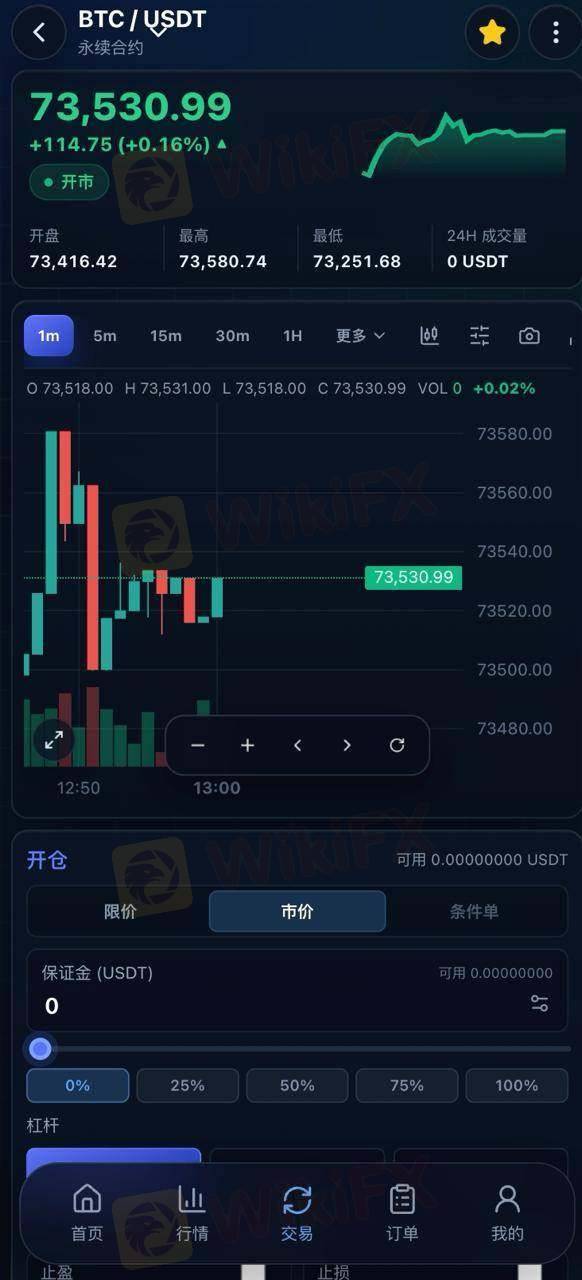Toggle the favorite star for BTC/USDT
Image resolution: width=582 pixels, height=1280 pixels.
[492, 33]
